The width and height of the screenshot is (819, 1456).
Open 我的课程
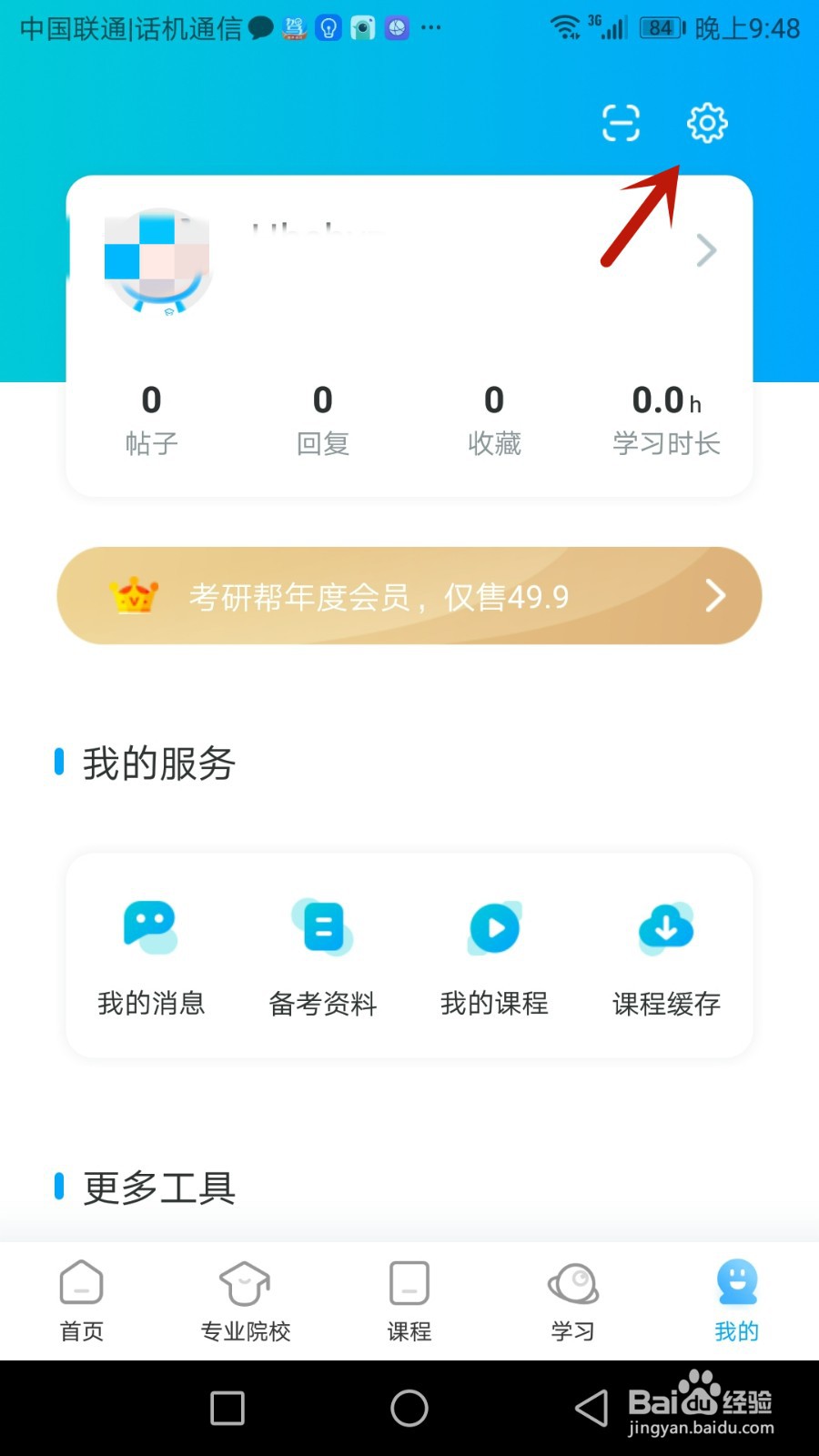(x=494, y=957)
